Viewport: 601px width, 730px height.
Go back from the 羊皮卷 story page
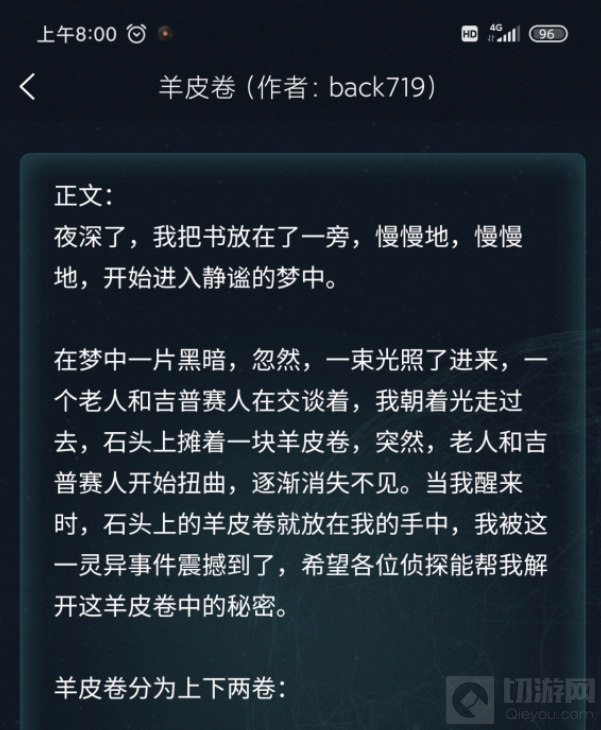(28, 87)
